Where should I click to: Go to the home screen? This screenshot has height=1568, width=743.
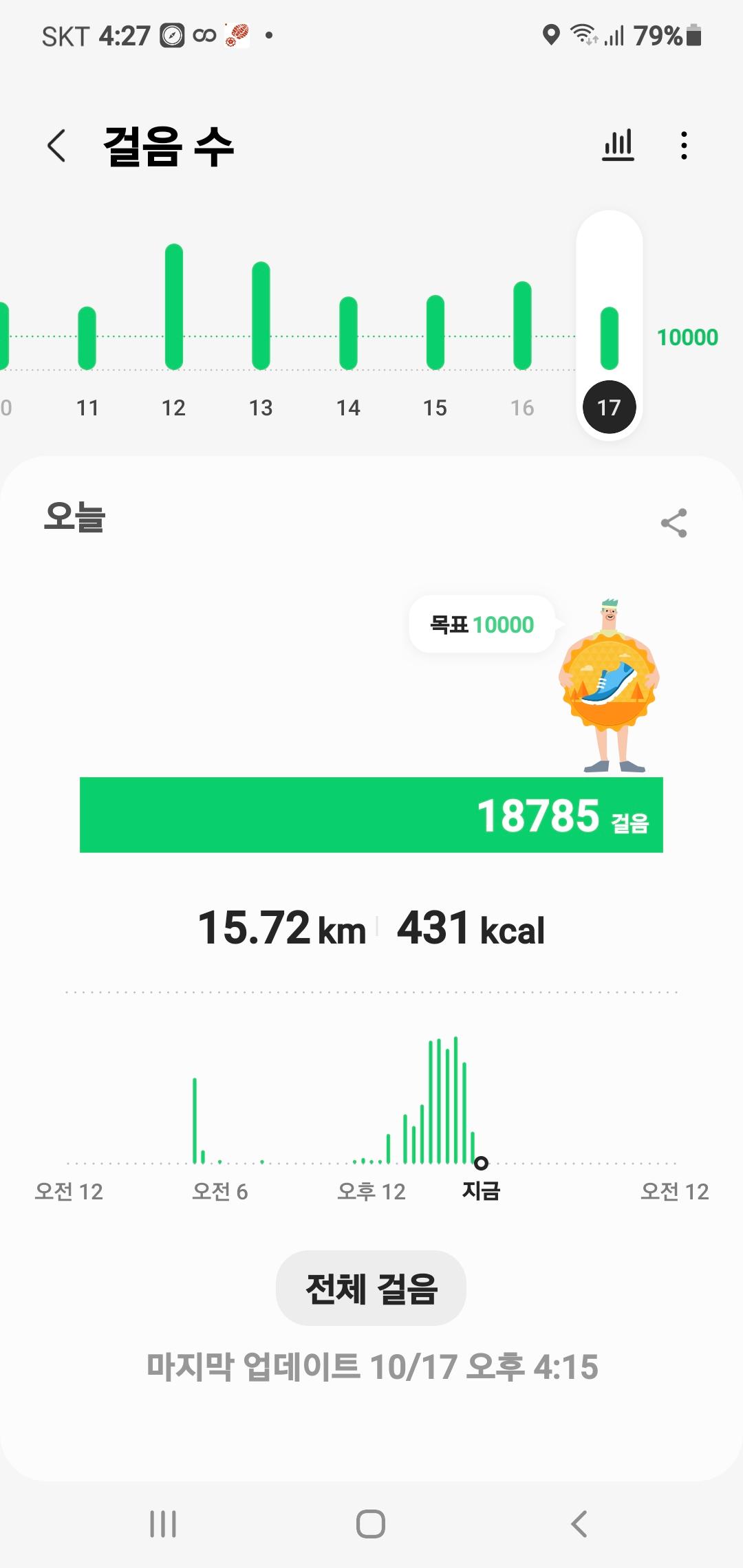pos(371,1523)
